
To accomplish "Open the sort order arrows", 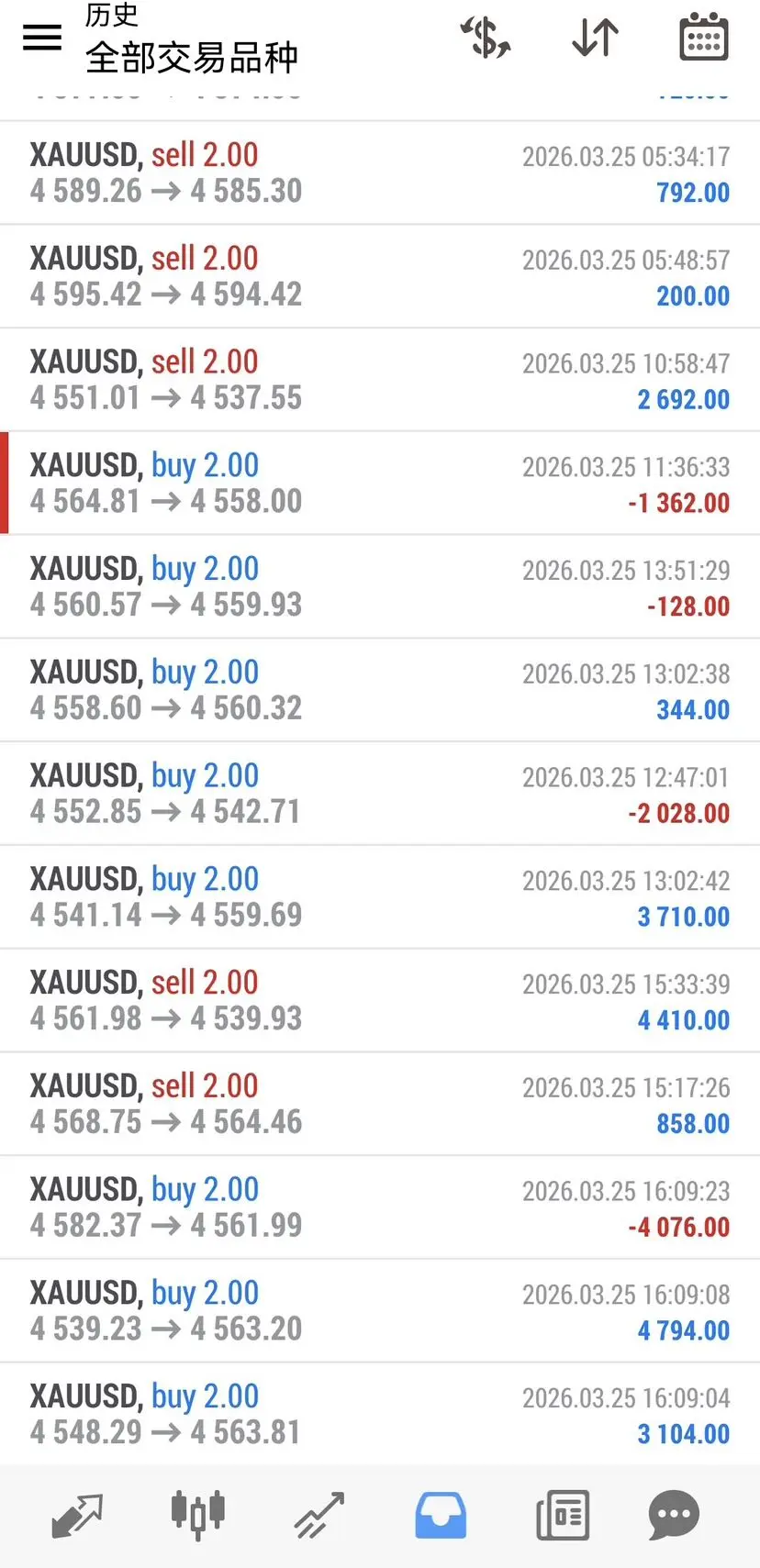I will pos(595,38).
